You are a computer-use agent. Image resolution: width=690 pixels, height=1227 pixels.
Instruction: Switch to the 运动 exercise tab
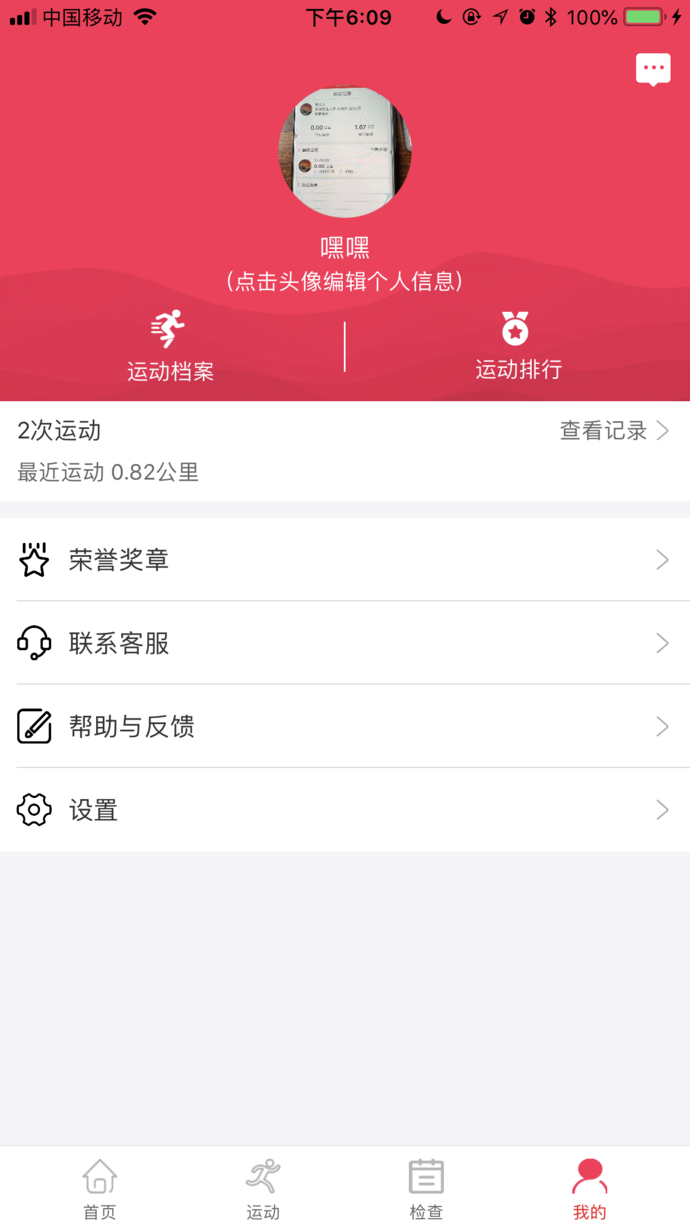coord(263,1188)
